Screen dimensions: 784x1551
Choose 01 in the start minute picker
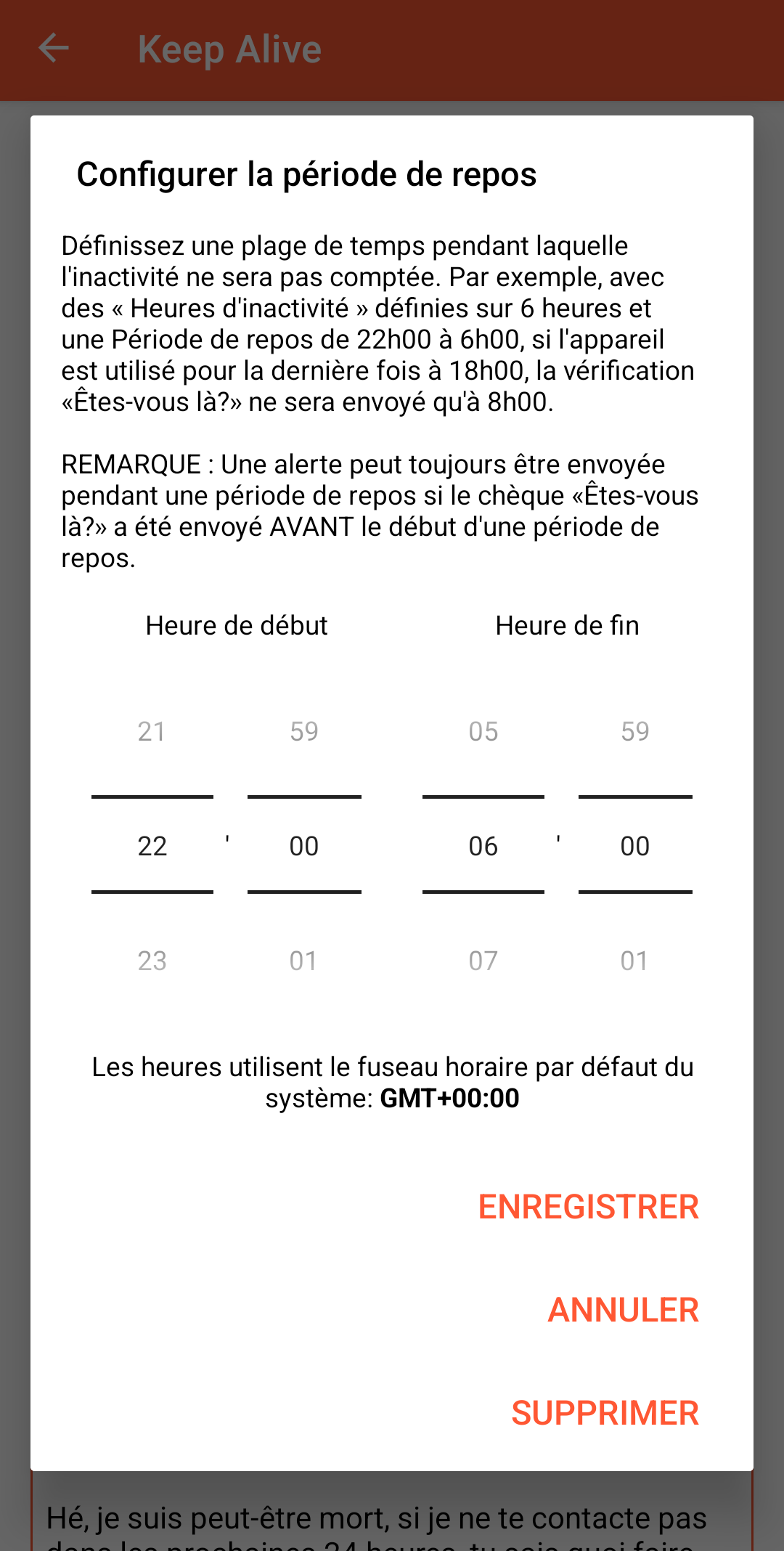[x=303, y=961]
